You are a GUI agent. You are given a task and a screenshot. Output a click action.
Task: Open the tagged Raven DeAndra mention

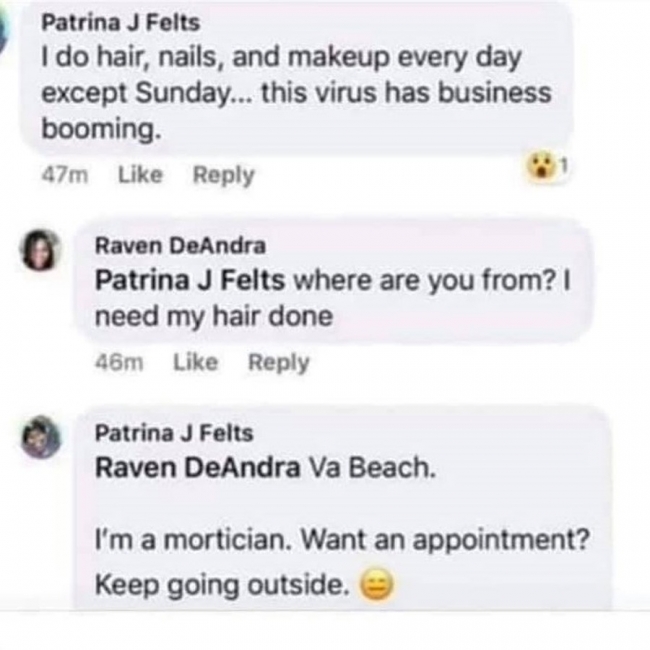[197, 467]
